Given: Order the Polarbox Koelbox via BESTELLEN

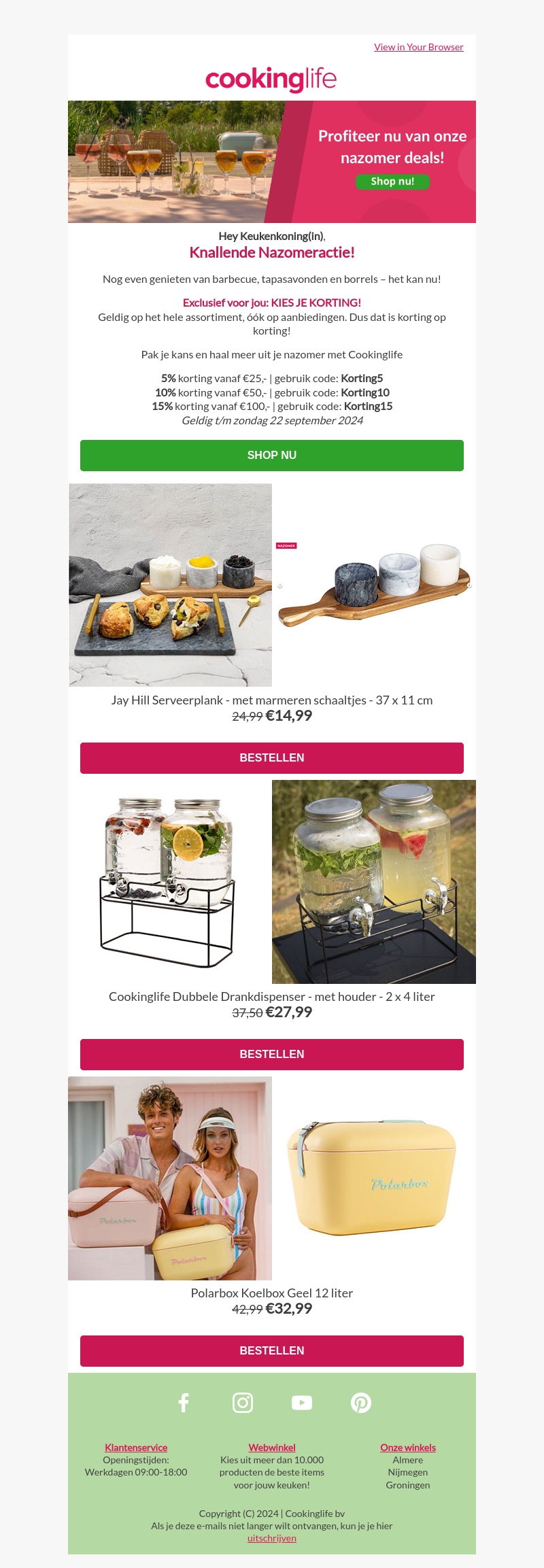Looking at the screenshot, I should (272, 1350).
